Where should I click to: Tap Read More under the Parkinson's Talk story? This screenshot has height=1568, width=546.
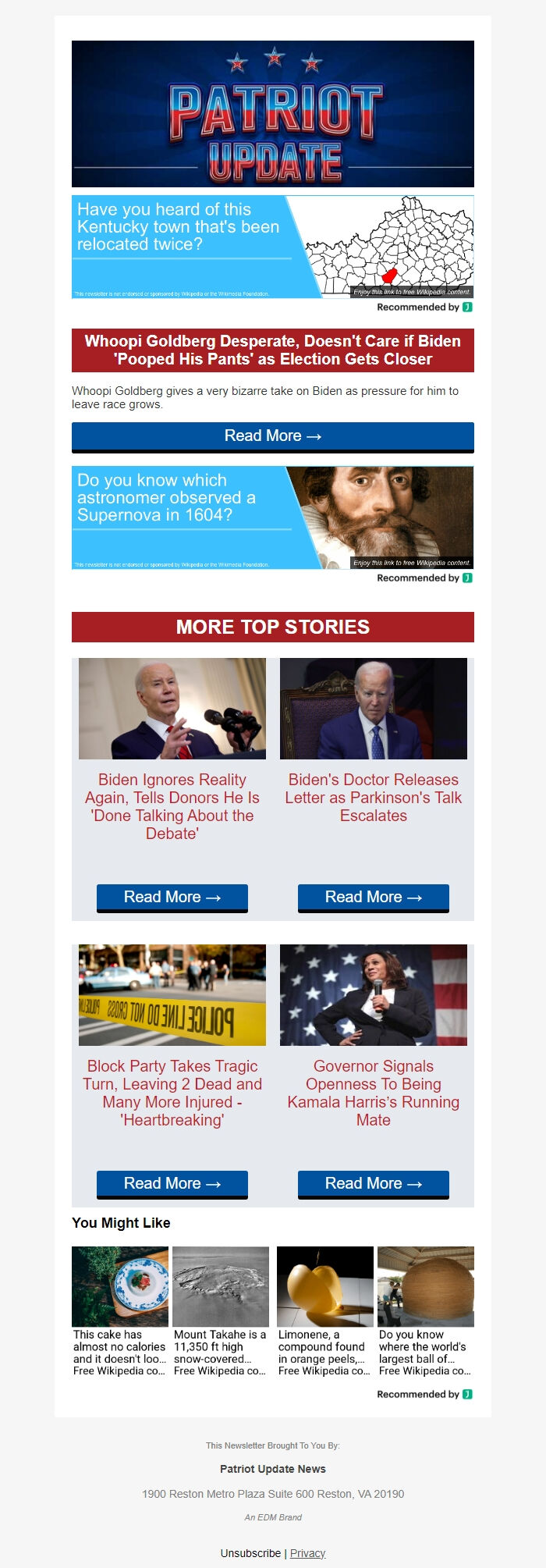tap(374, 898)
